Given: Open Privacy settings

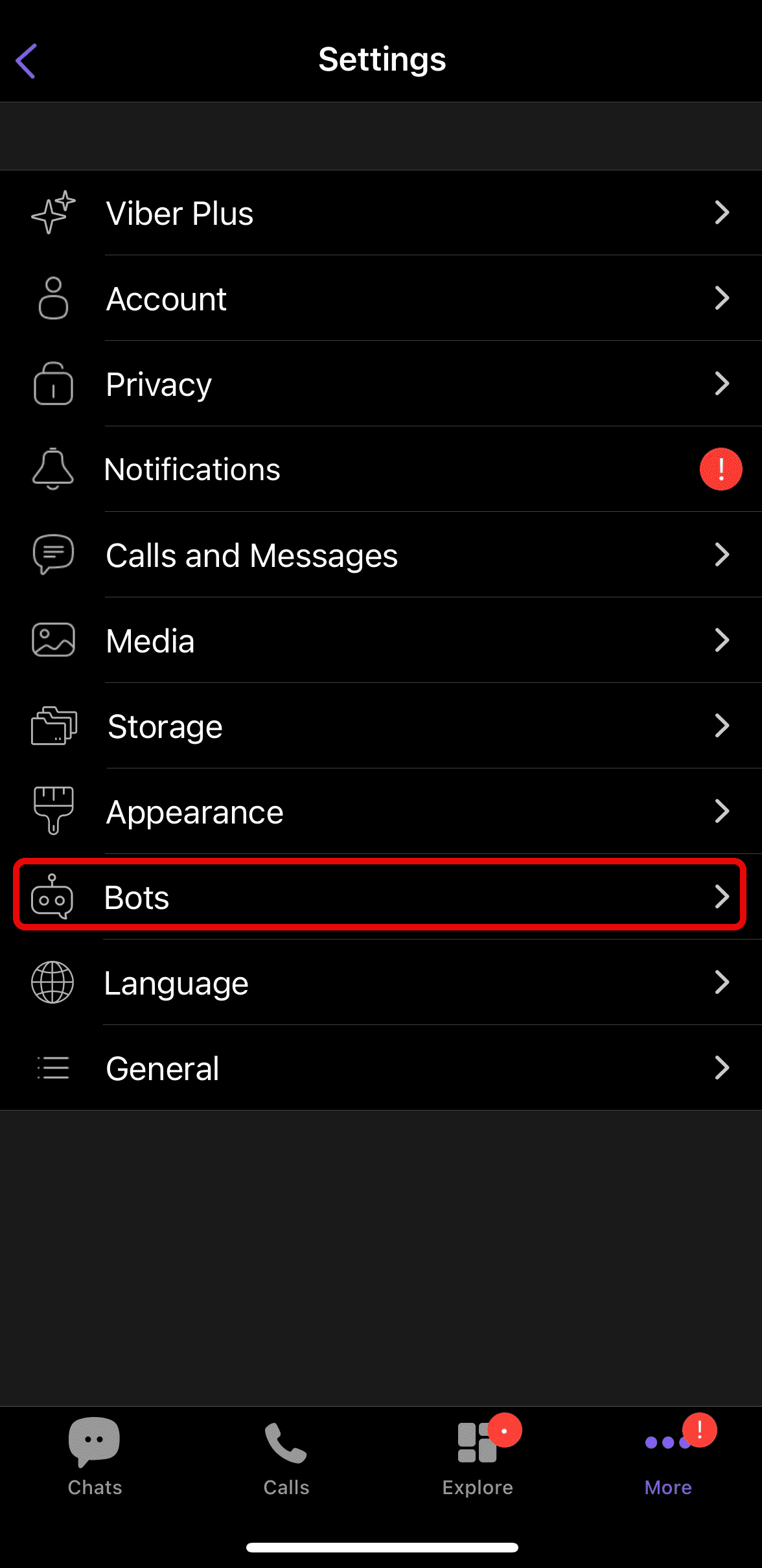Looking at the screenshot, I should pos(381,384).
